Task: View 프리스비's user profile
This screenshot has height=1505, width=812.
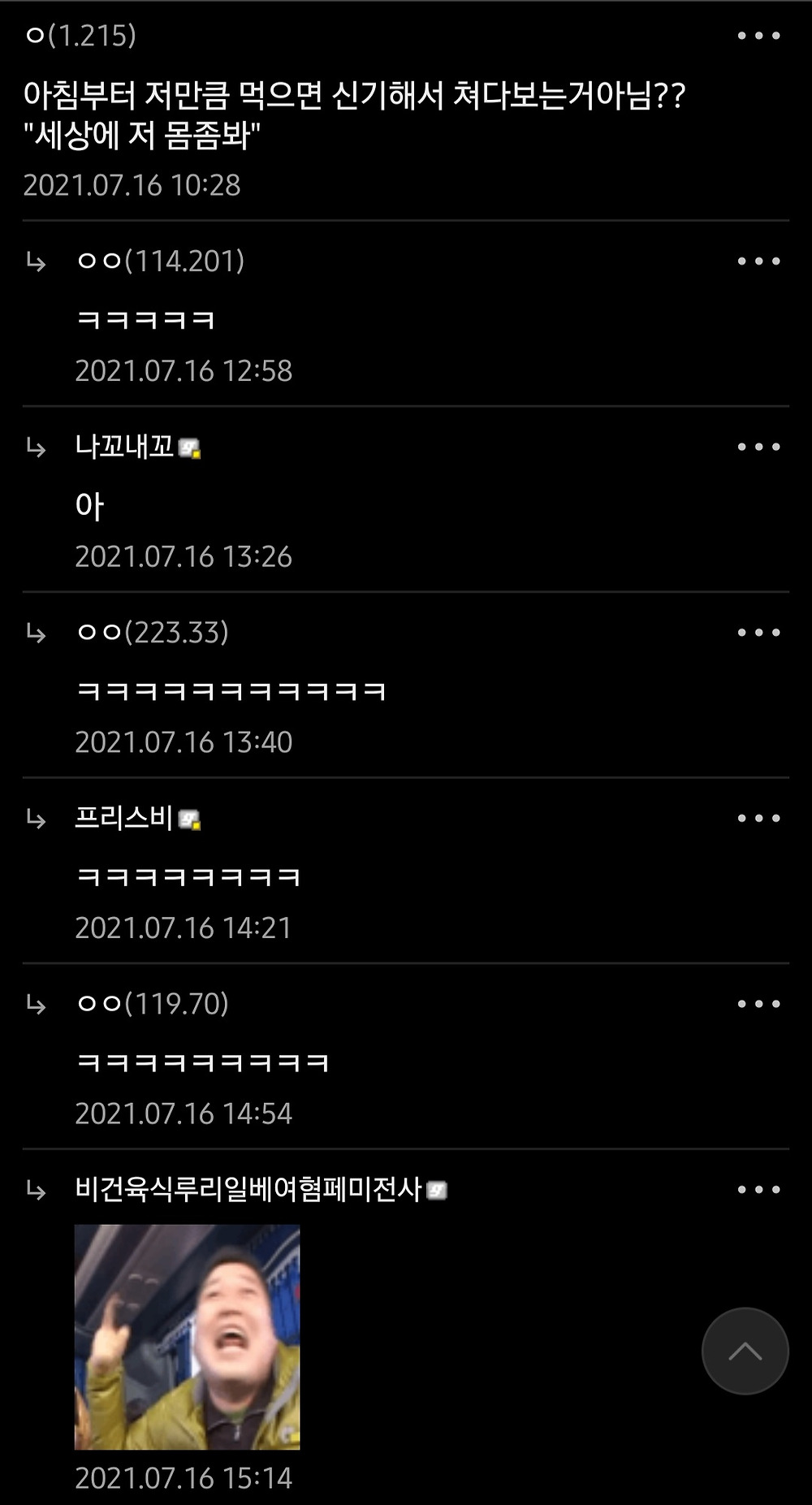Action: coord(125,818)
